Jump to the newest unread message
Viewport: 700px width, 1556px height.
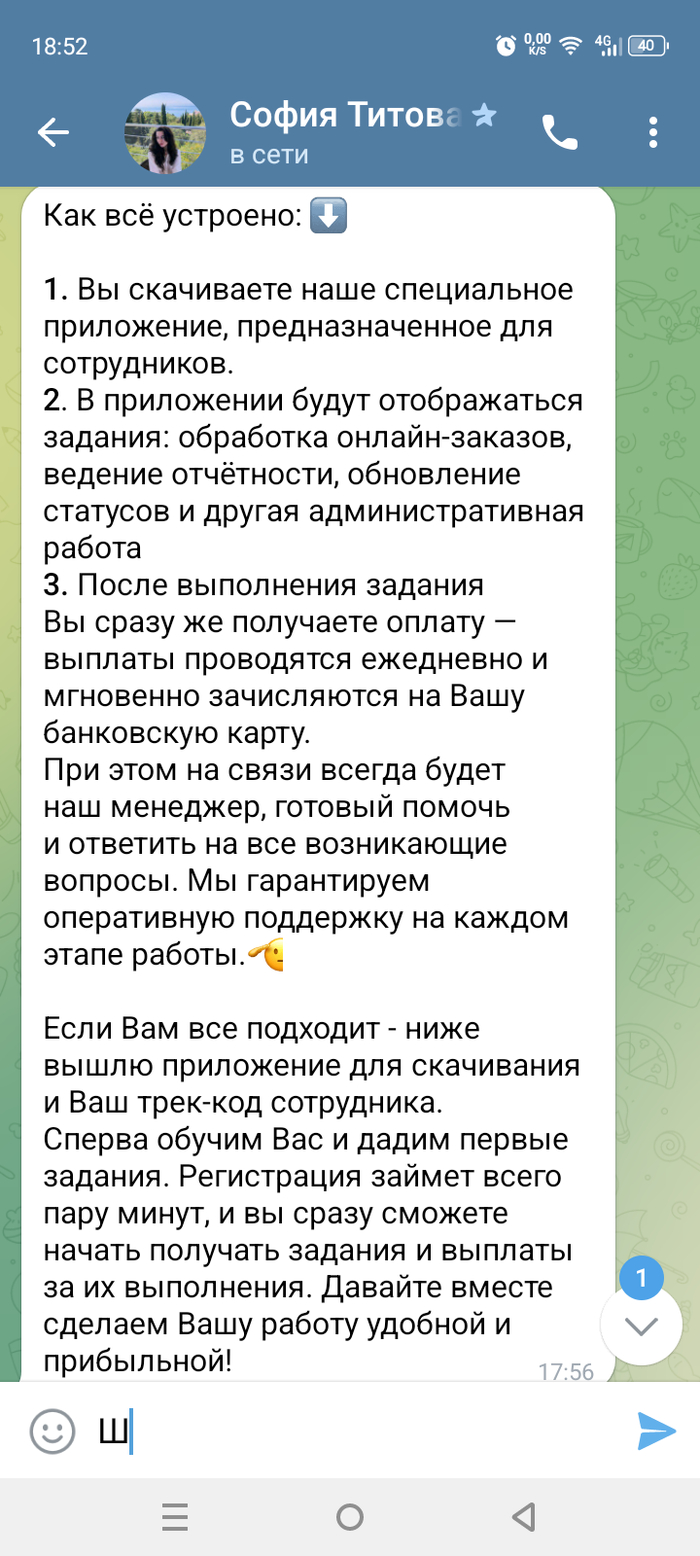click(641, 1325)
